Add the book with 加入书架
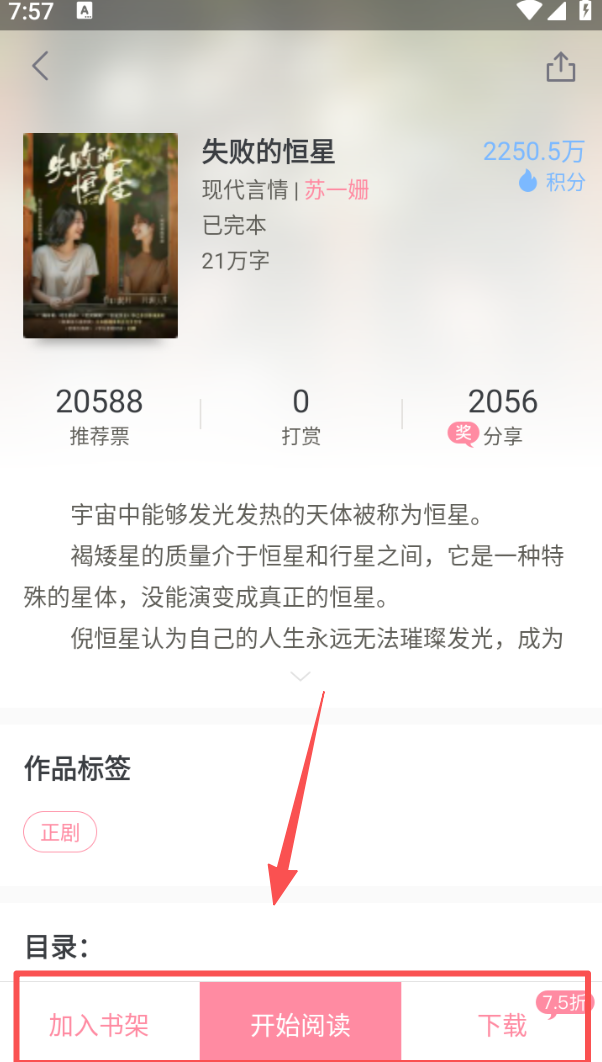The image size is (602, 1062). pyautogui.click(x=99, y=1025)
